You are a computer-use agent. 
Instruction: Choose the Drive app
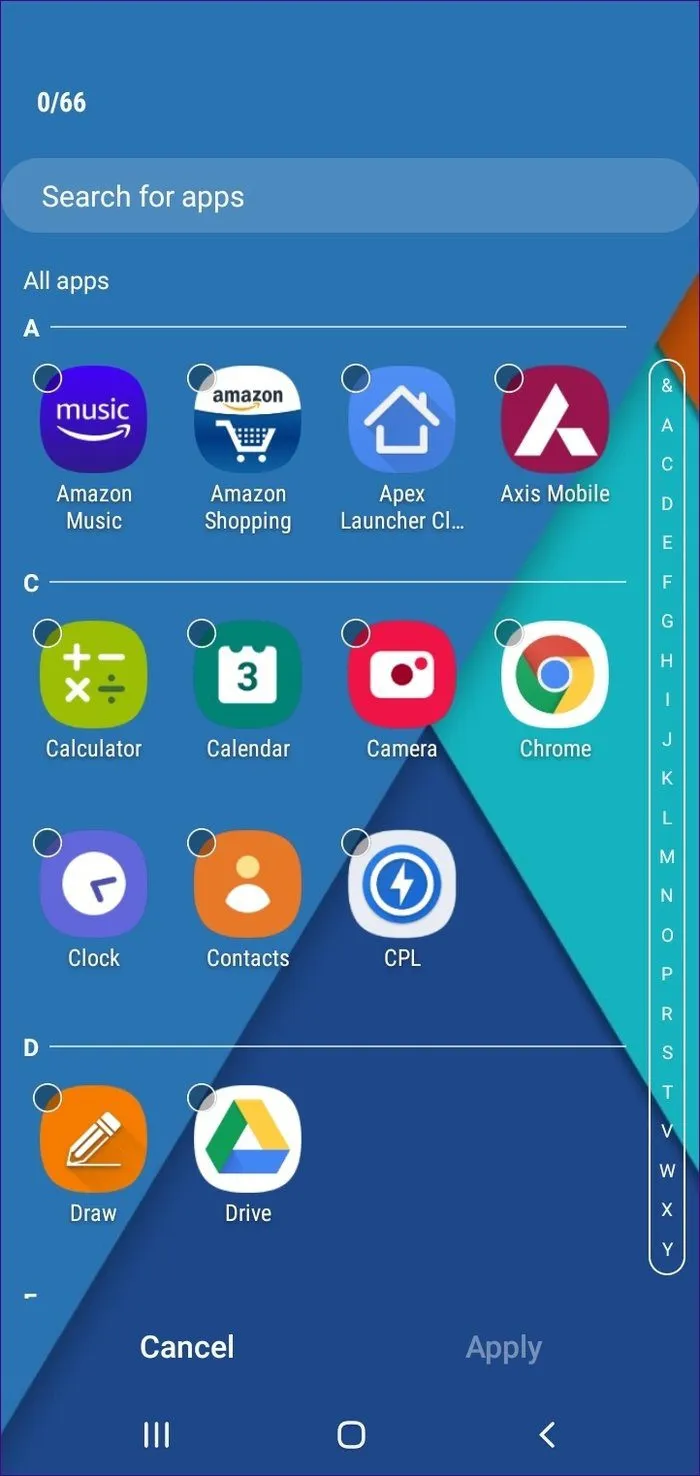pyautogui.click(x=247, y=1139)
